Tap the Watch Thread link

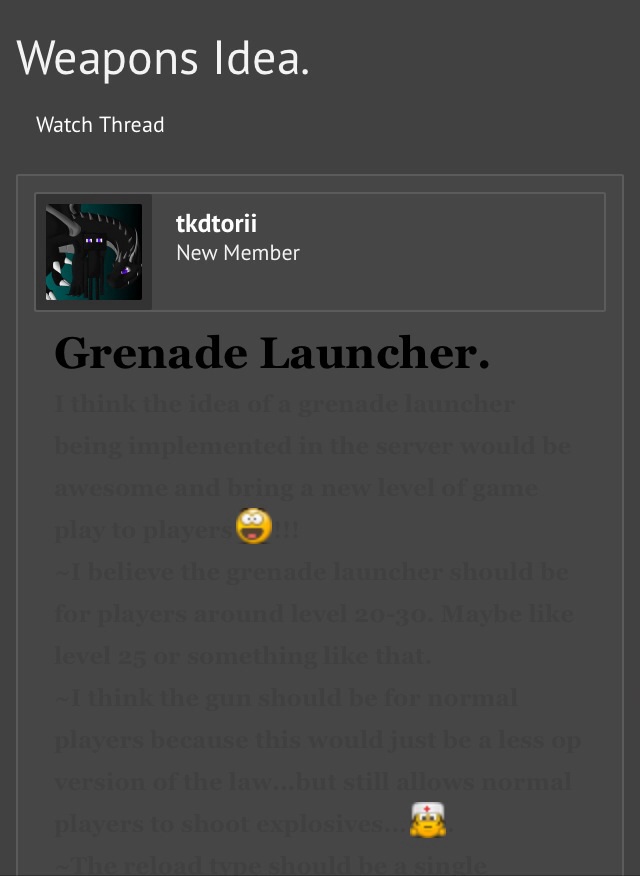[100, 125]
